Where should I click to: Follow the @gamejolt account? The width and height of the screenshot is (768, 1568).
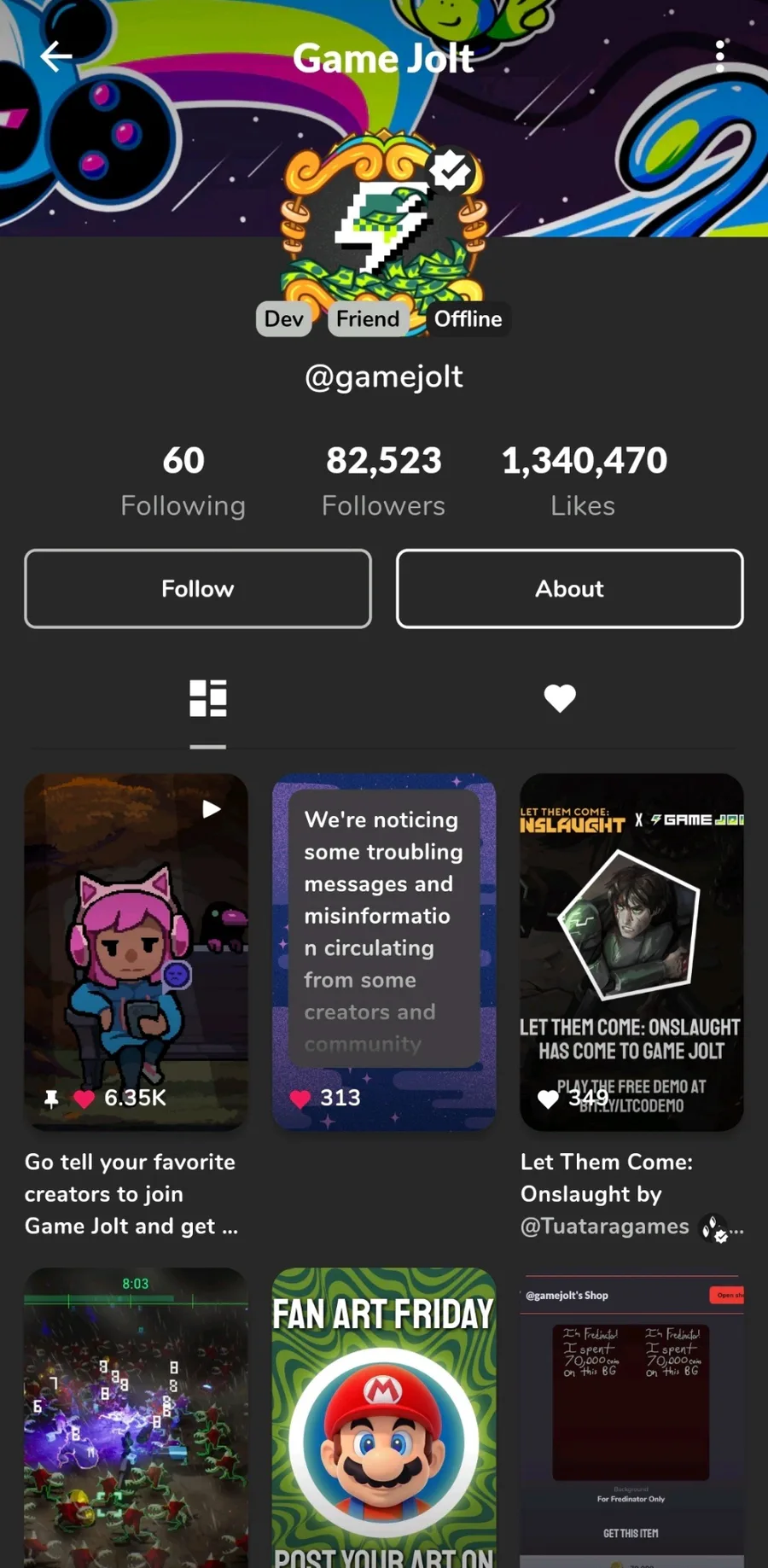pos(198,589)
